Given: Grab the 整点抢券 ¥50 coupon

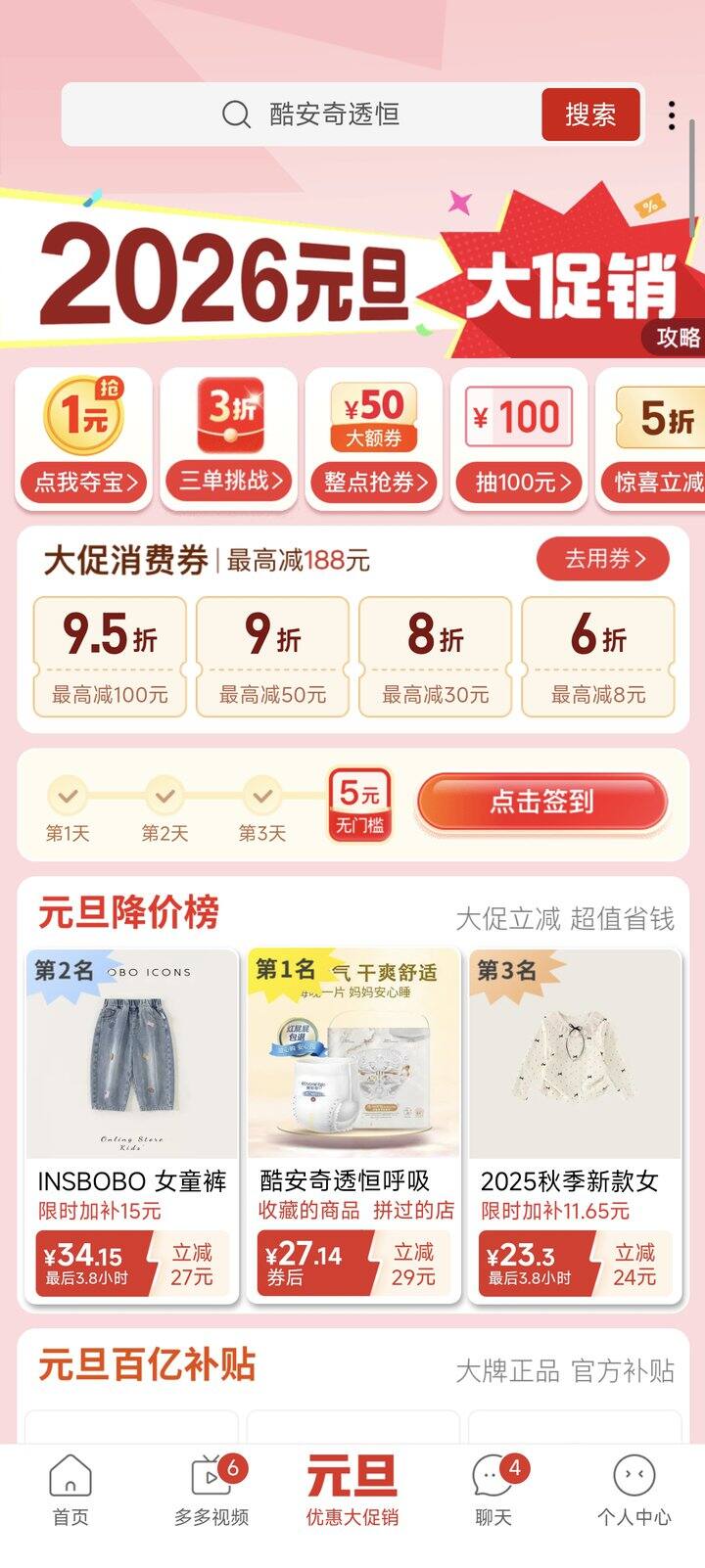Looking at the screenshot, I should [374, 438].
